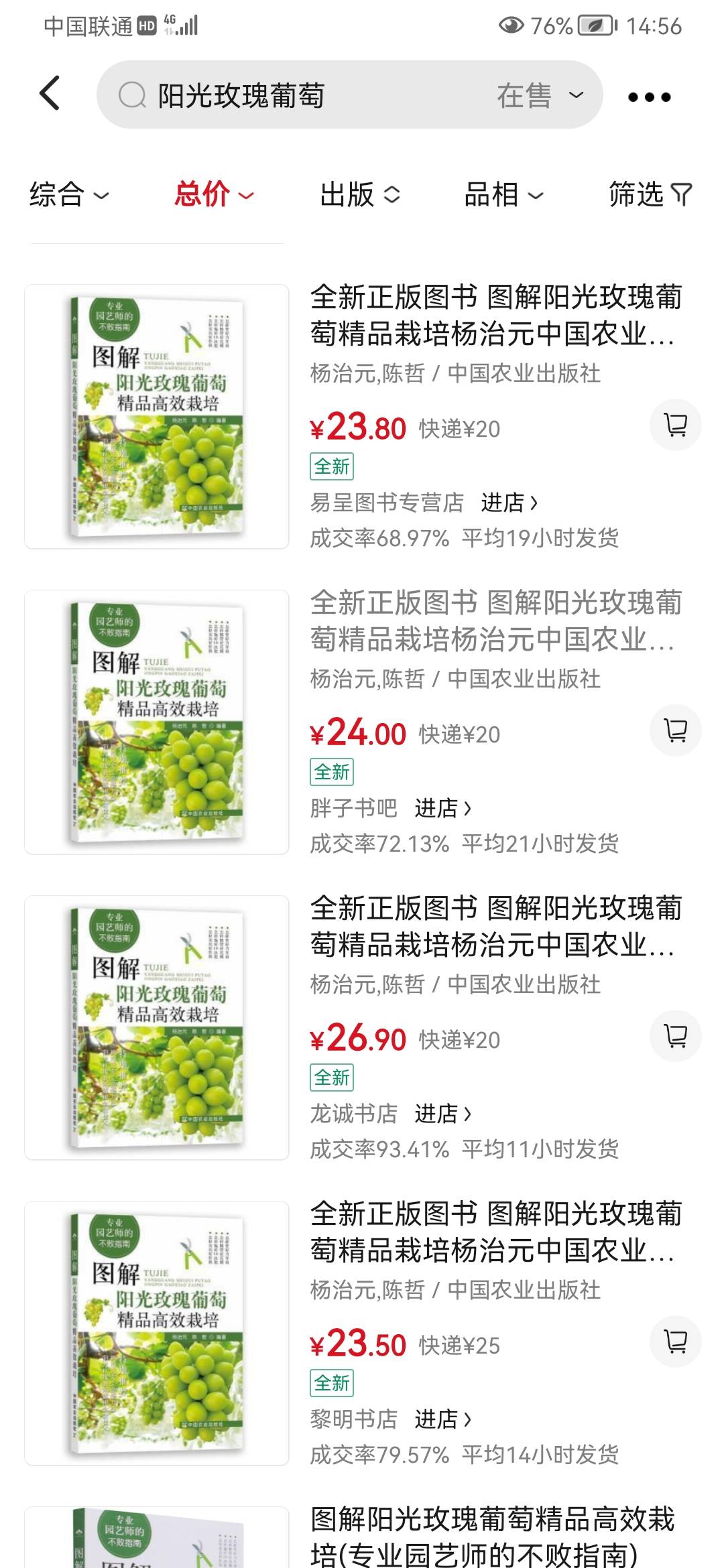This screenshot has height=1568, width=724.
Task: Open the 黎明书店 store page
Action: point(442,1419)
